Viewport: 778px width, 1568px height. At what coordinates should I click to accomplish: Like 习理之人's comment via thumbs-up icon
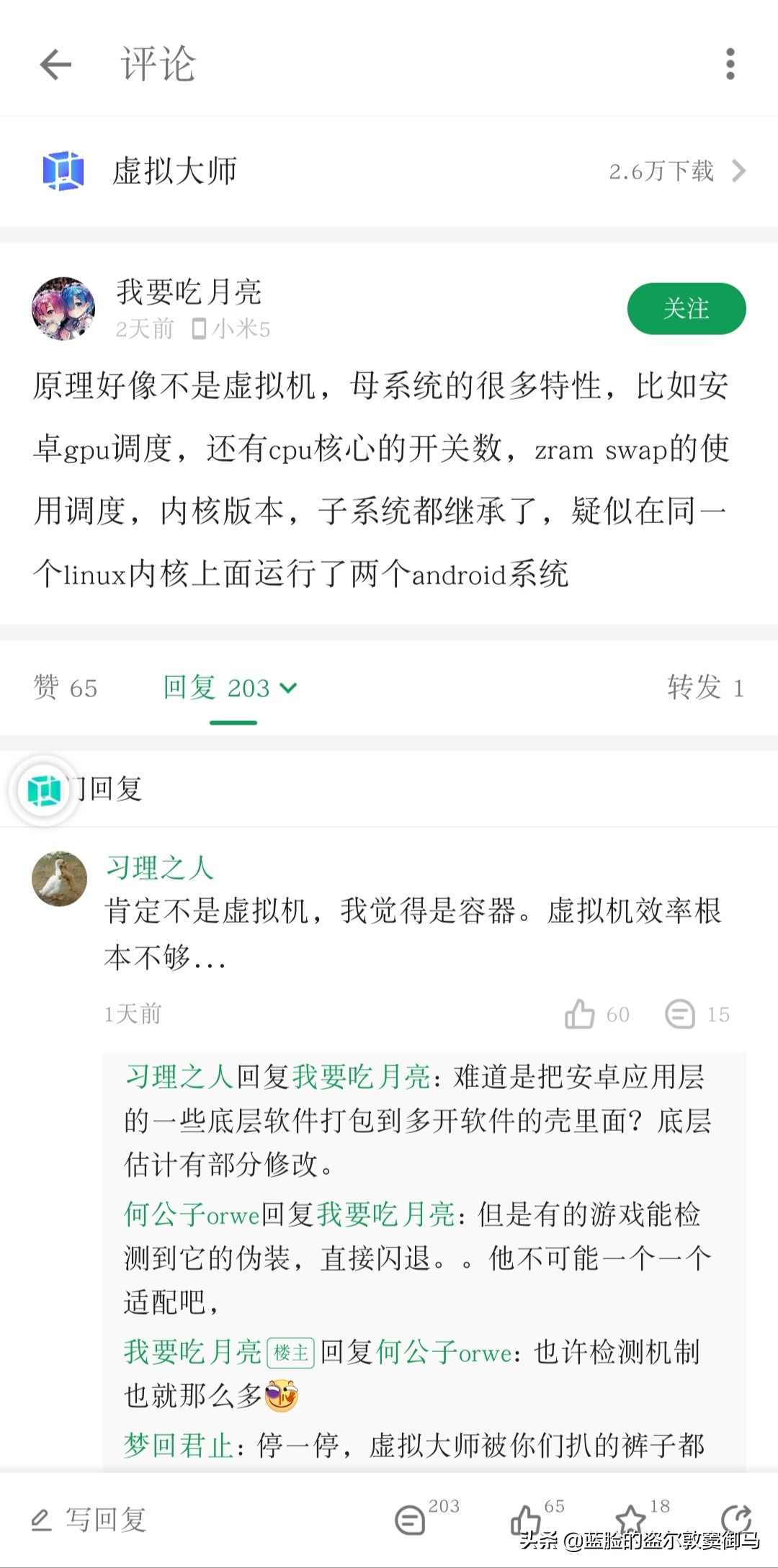[x=581, y=1015]
